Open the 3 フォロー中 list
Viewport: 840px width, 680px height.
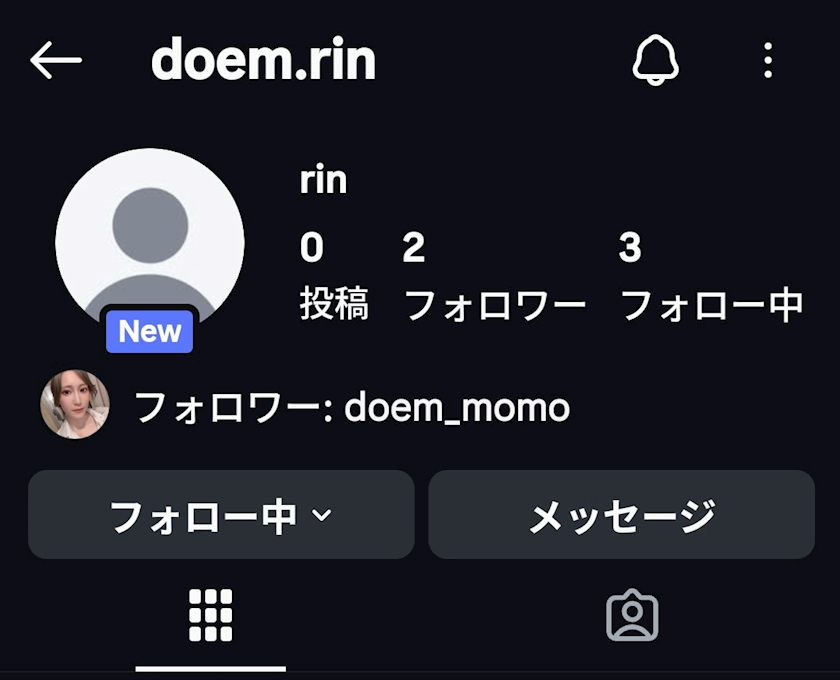[711, 278]
